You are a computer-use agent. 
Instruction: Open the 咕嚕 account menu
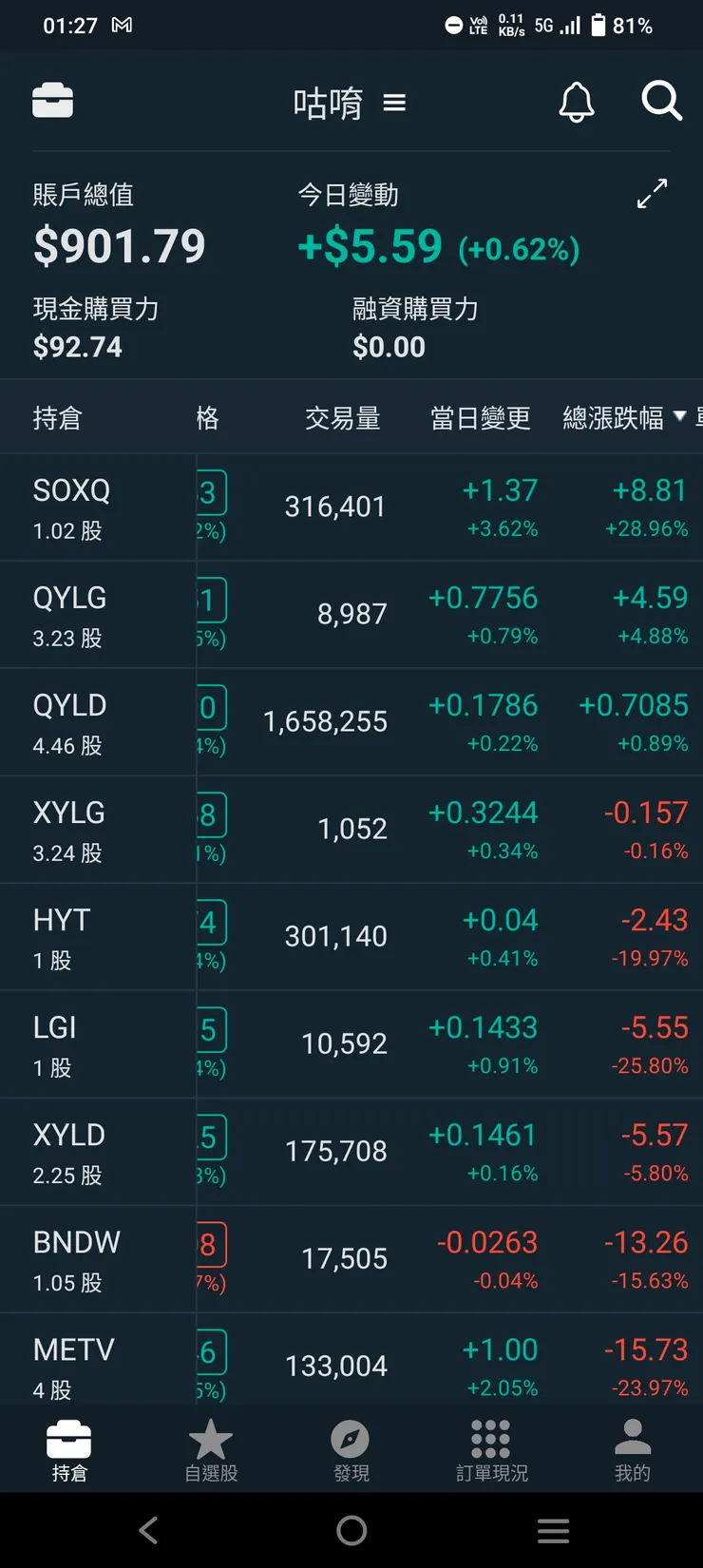coord(349,103)
